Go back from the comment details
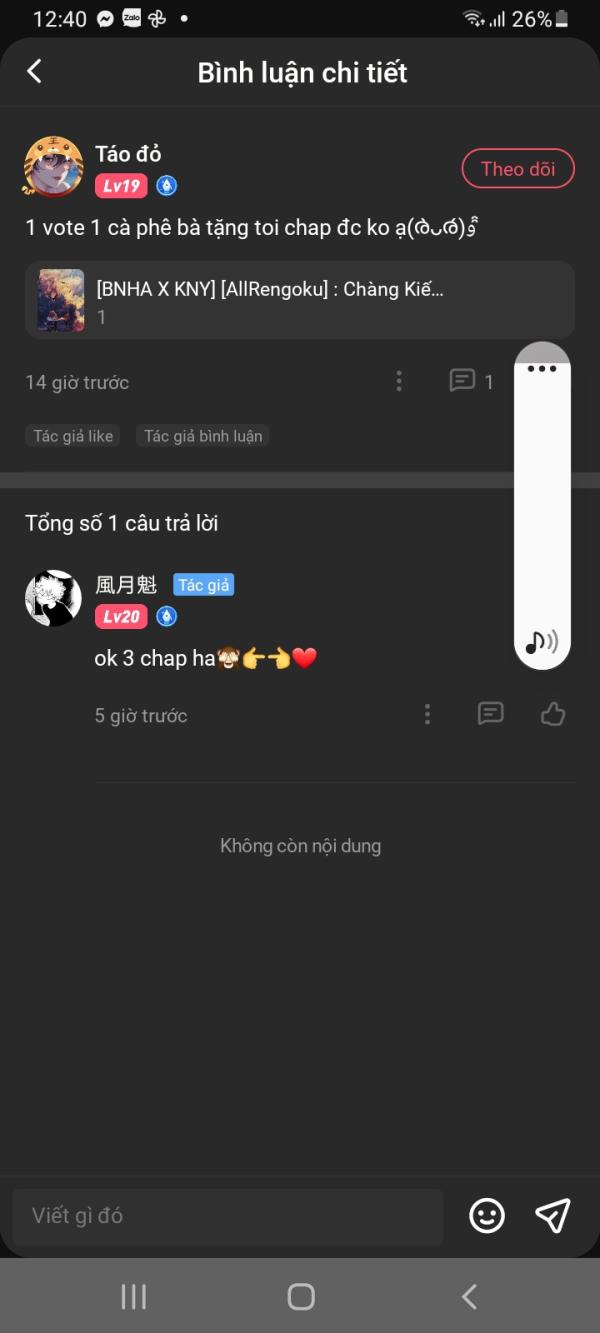 click(x=35, y=71)
